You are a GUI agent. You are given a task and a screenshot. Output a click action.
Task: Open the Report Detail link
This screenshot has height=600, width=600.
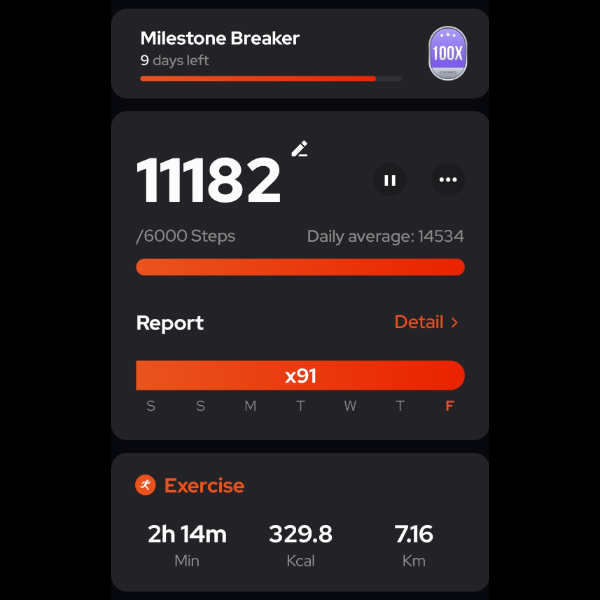click(x=426, y=322)
